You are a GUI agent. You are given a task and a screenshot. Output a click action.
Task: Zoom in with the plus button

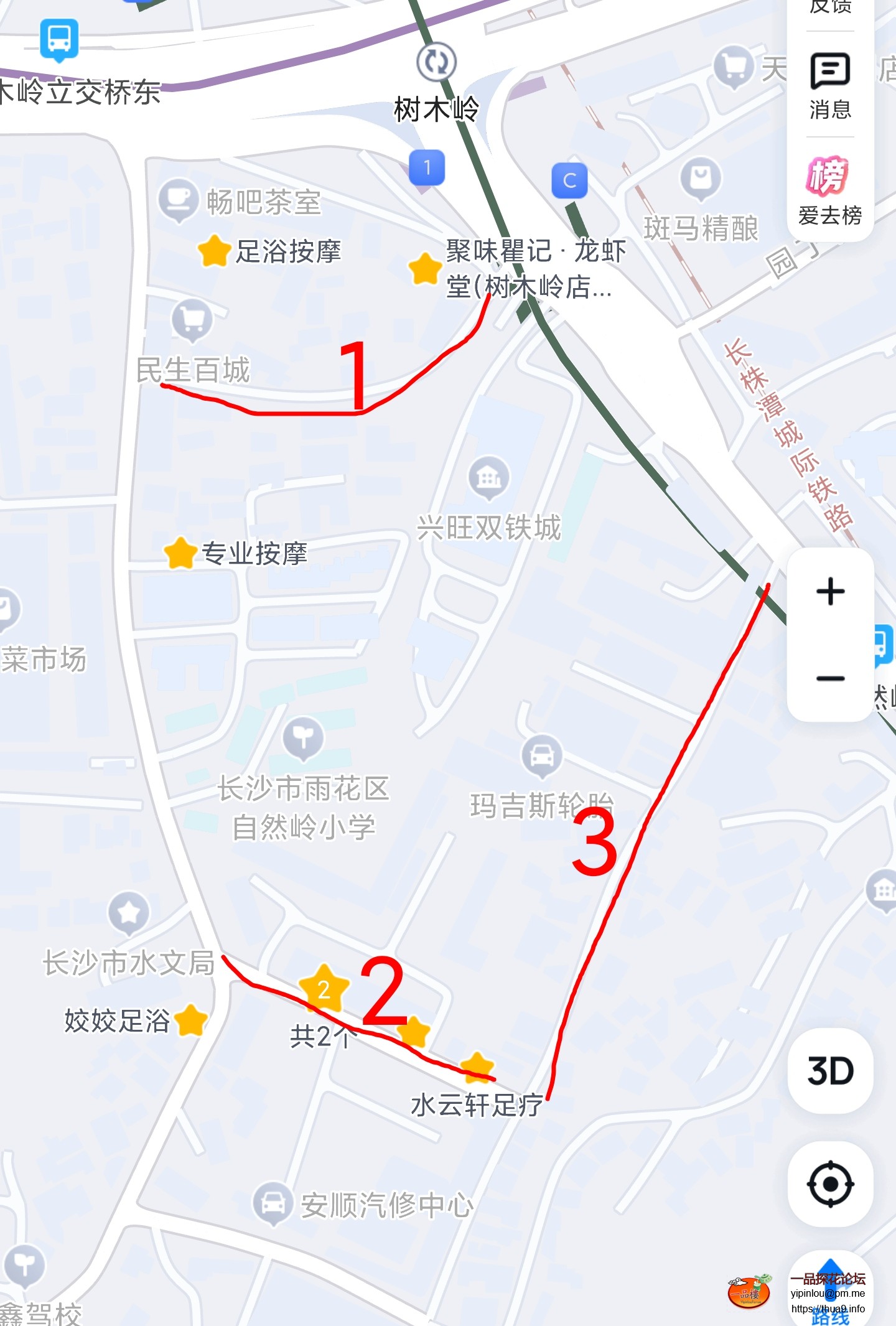830,591
